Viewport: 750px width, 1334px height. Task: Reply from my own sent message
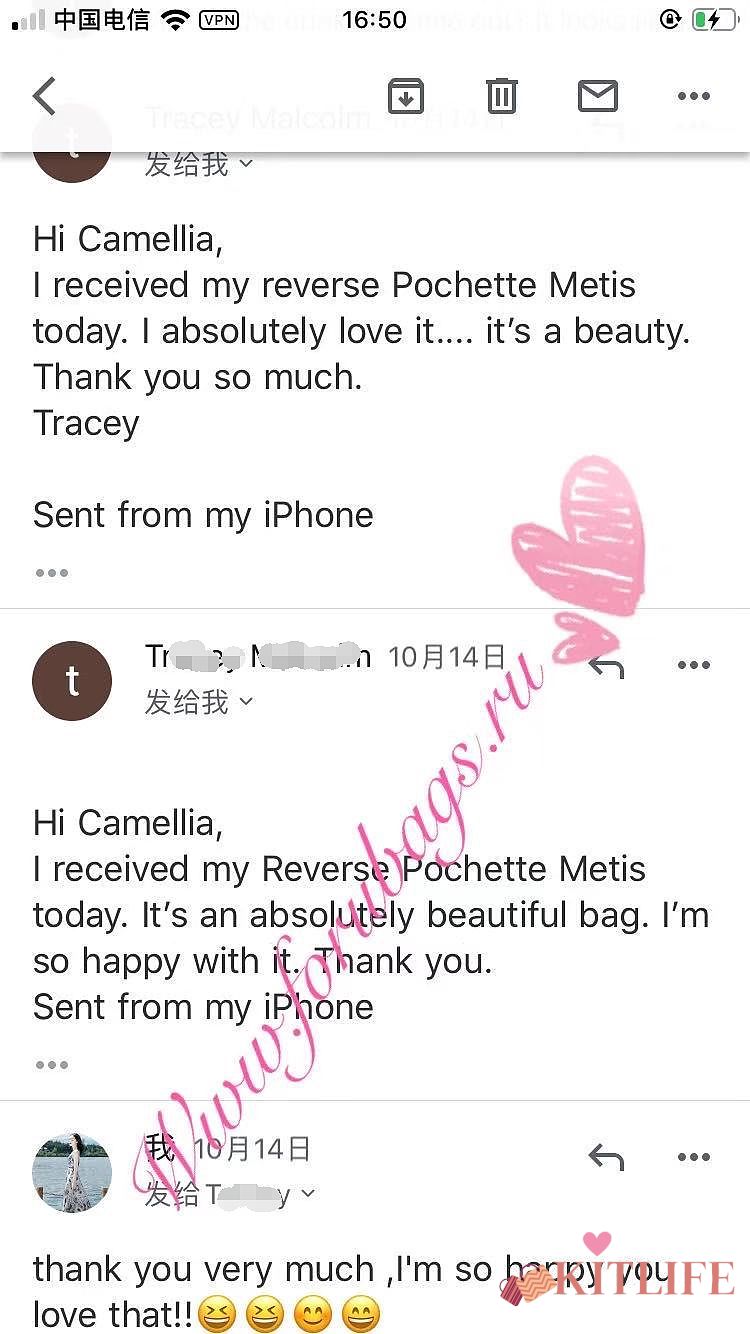606,1157
